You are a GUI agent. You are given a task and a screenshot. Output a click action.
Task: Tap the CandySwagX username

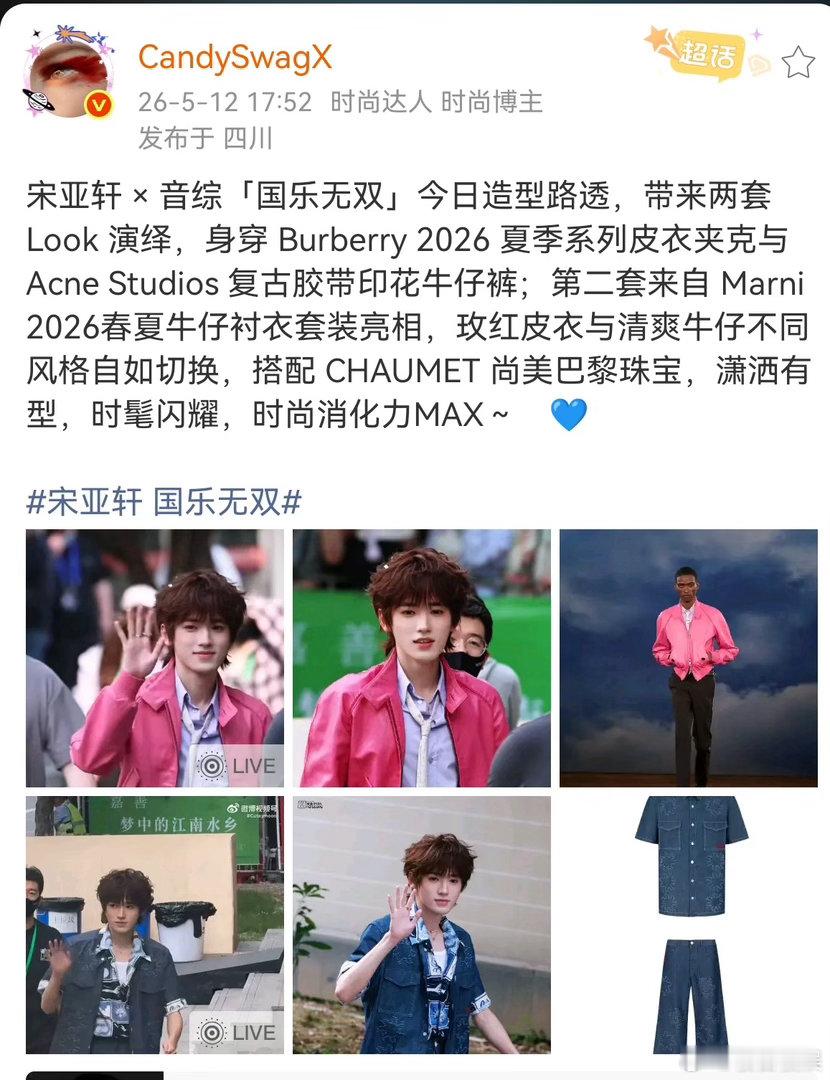tap(236, 57)
